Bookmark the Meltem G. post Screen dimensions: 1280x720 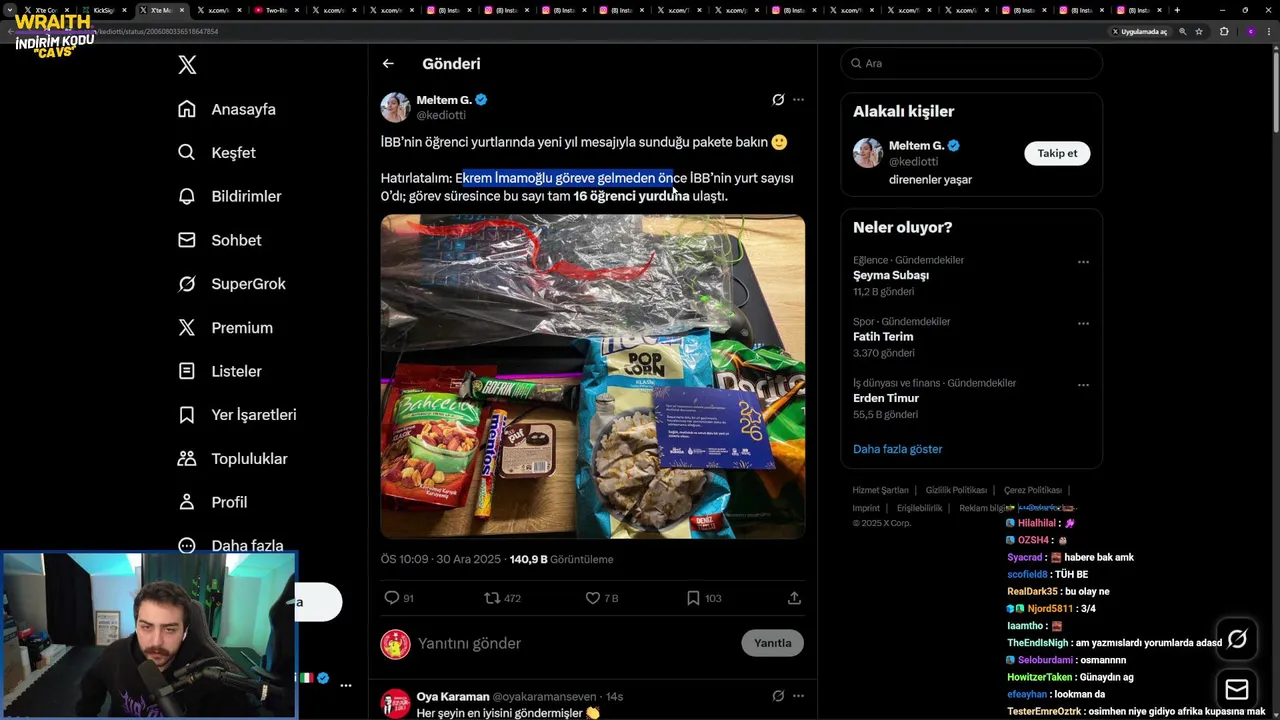coord(693,598)
